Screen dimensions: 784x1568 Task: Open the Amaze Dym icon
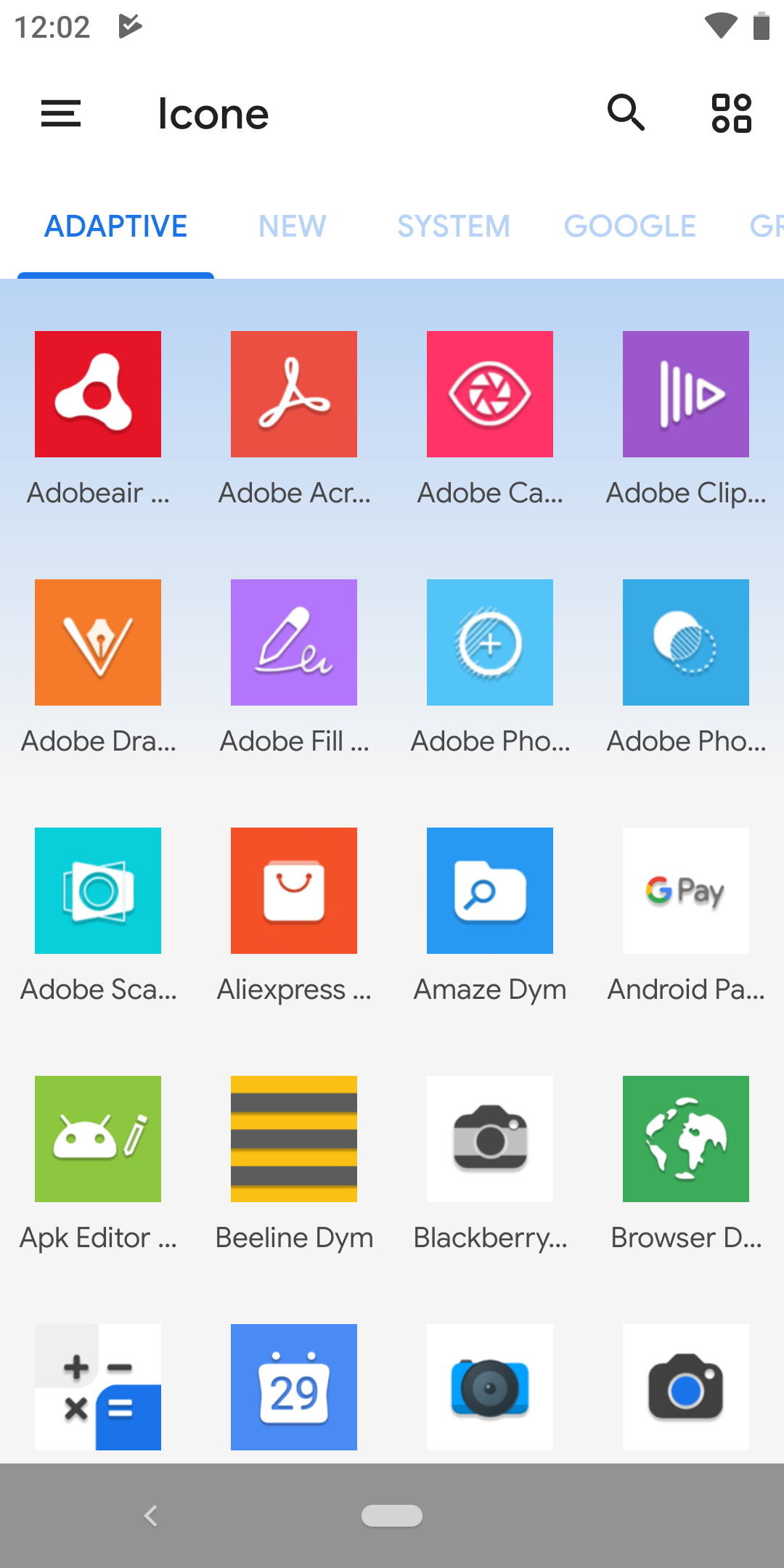(490, 891)
